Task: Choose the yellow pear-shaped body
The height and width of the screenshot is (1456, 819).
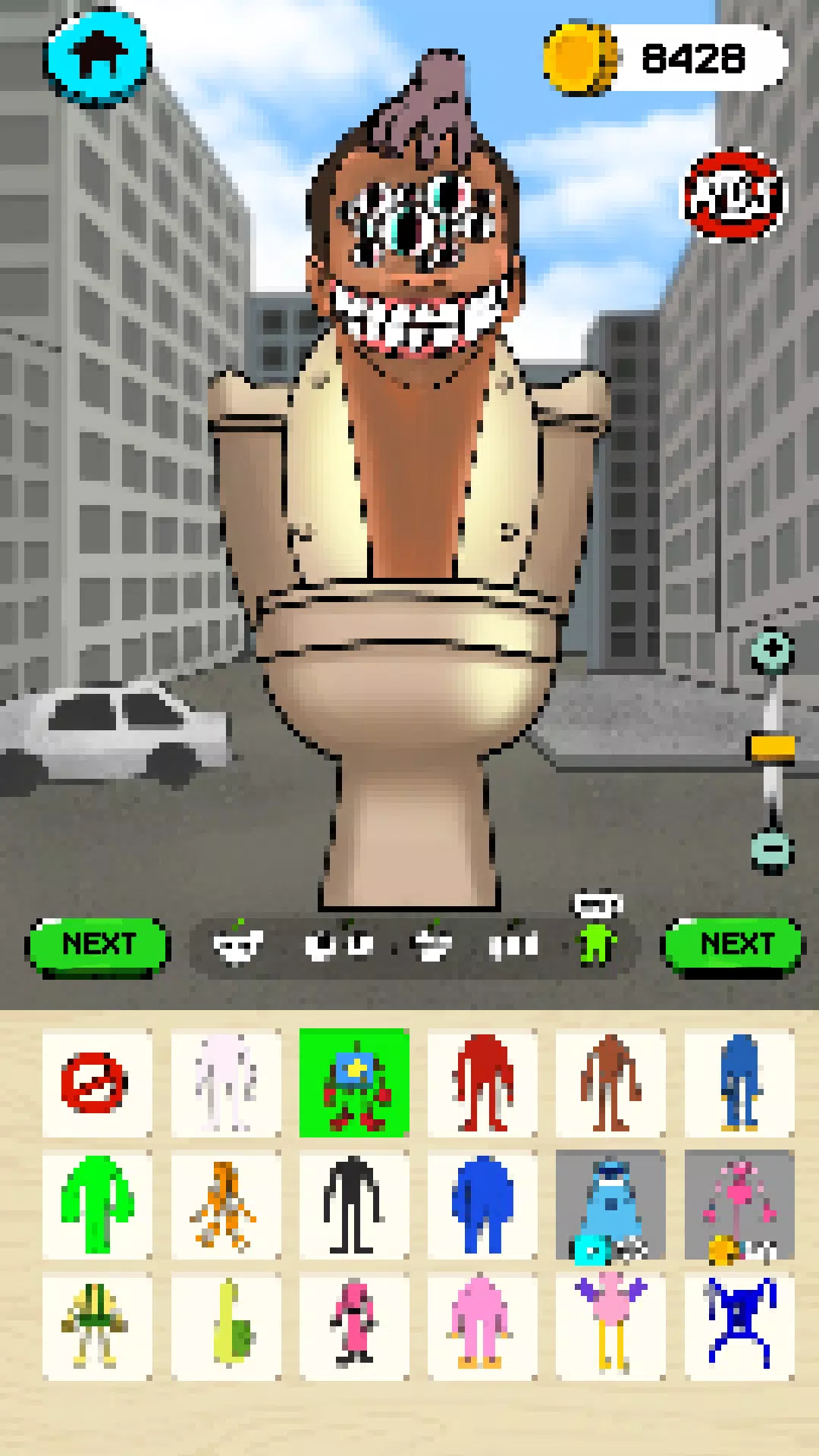Action: [225, 1326]
